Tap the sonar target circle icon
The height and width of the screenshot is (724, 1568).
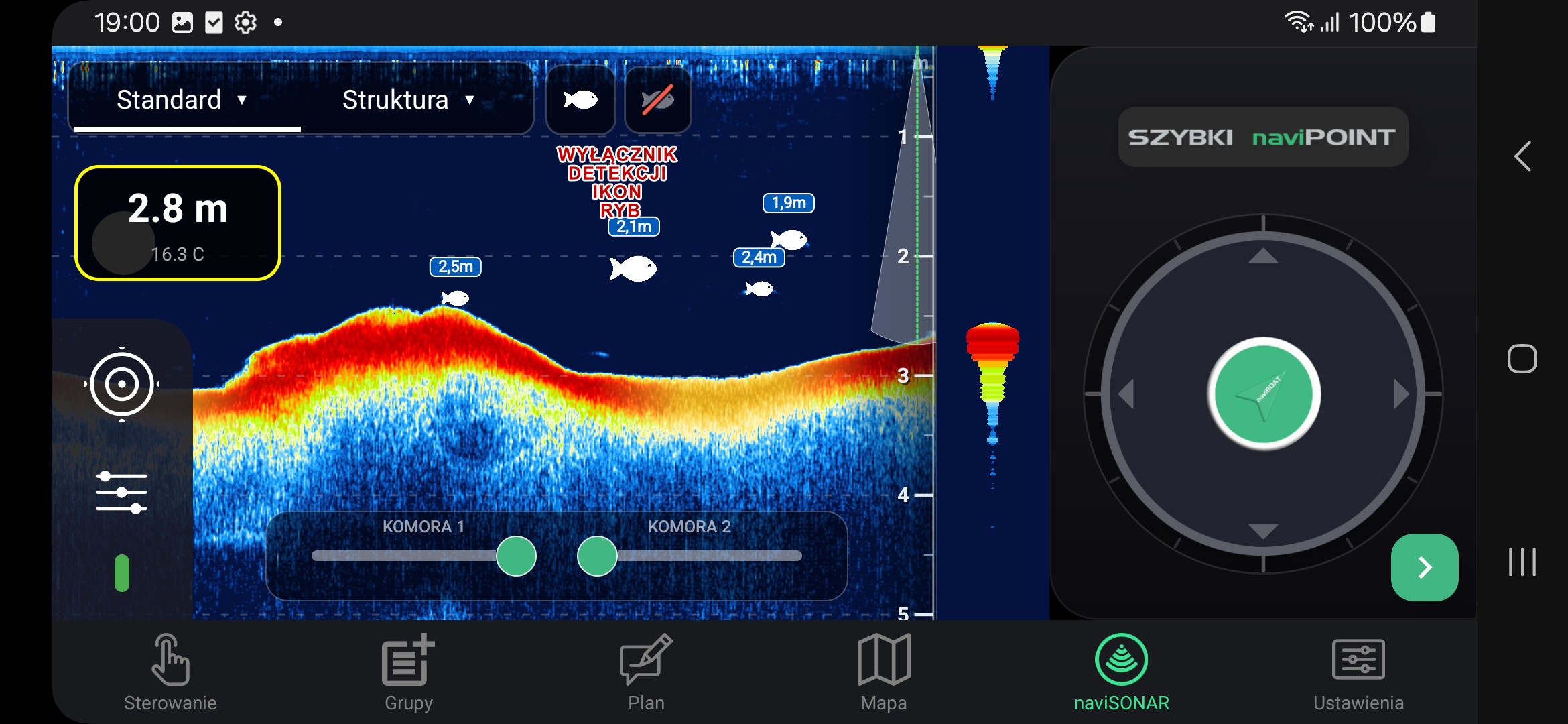click(122, 384)
